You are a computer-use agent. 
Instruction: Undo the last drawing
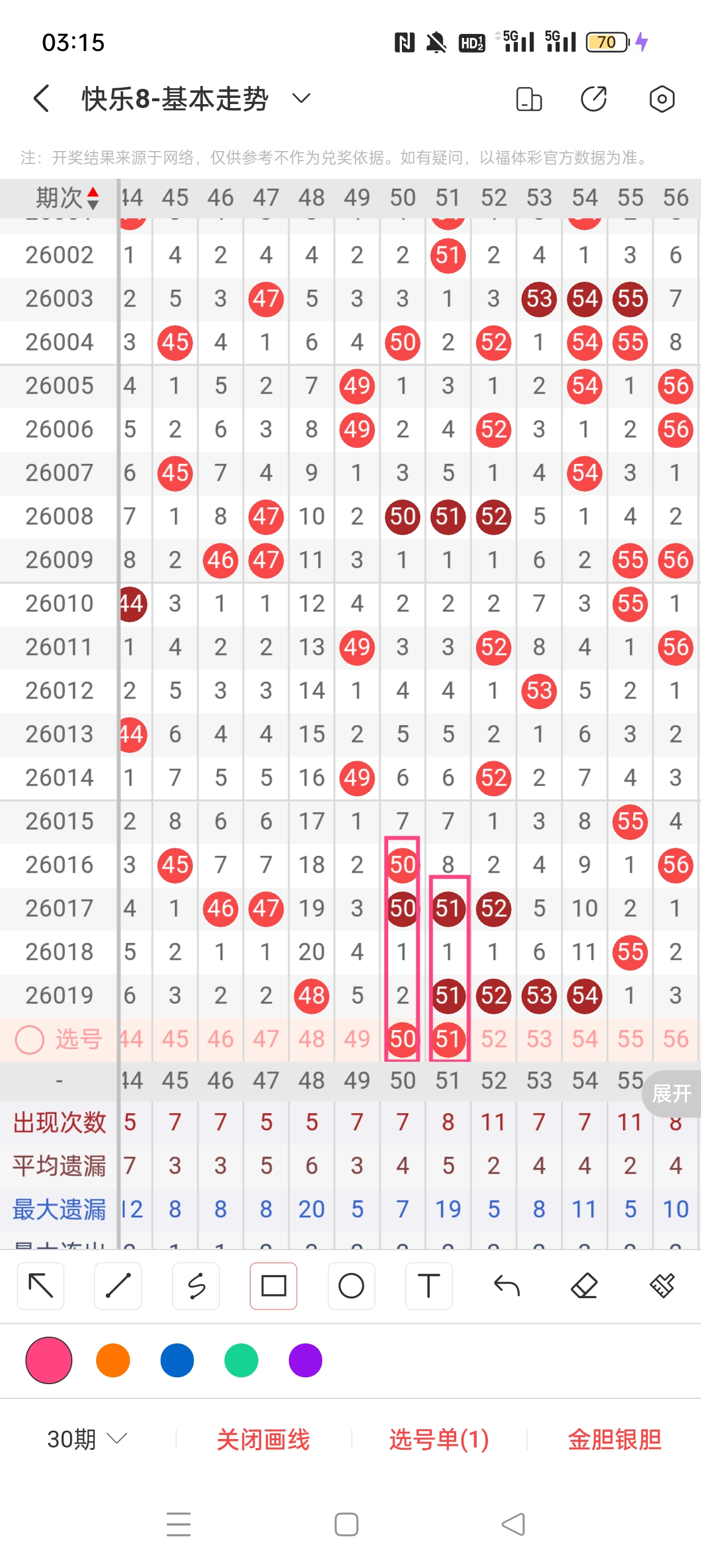[x=507, y=1286]
